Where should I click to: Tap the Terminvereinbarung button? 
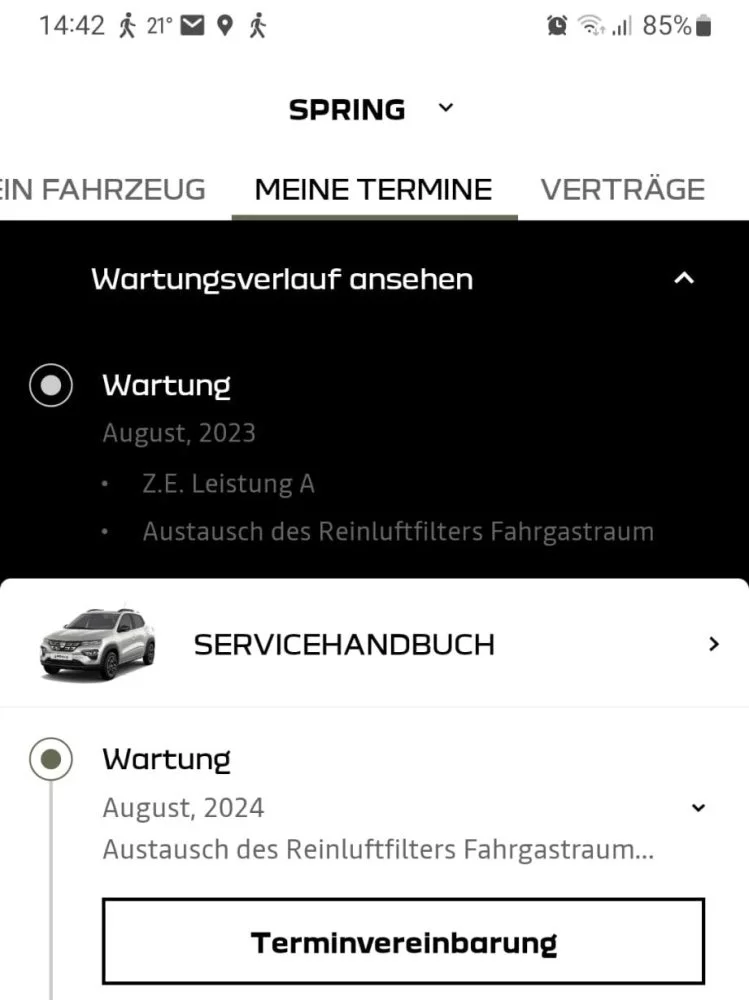click(x=403, y=942)
